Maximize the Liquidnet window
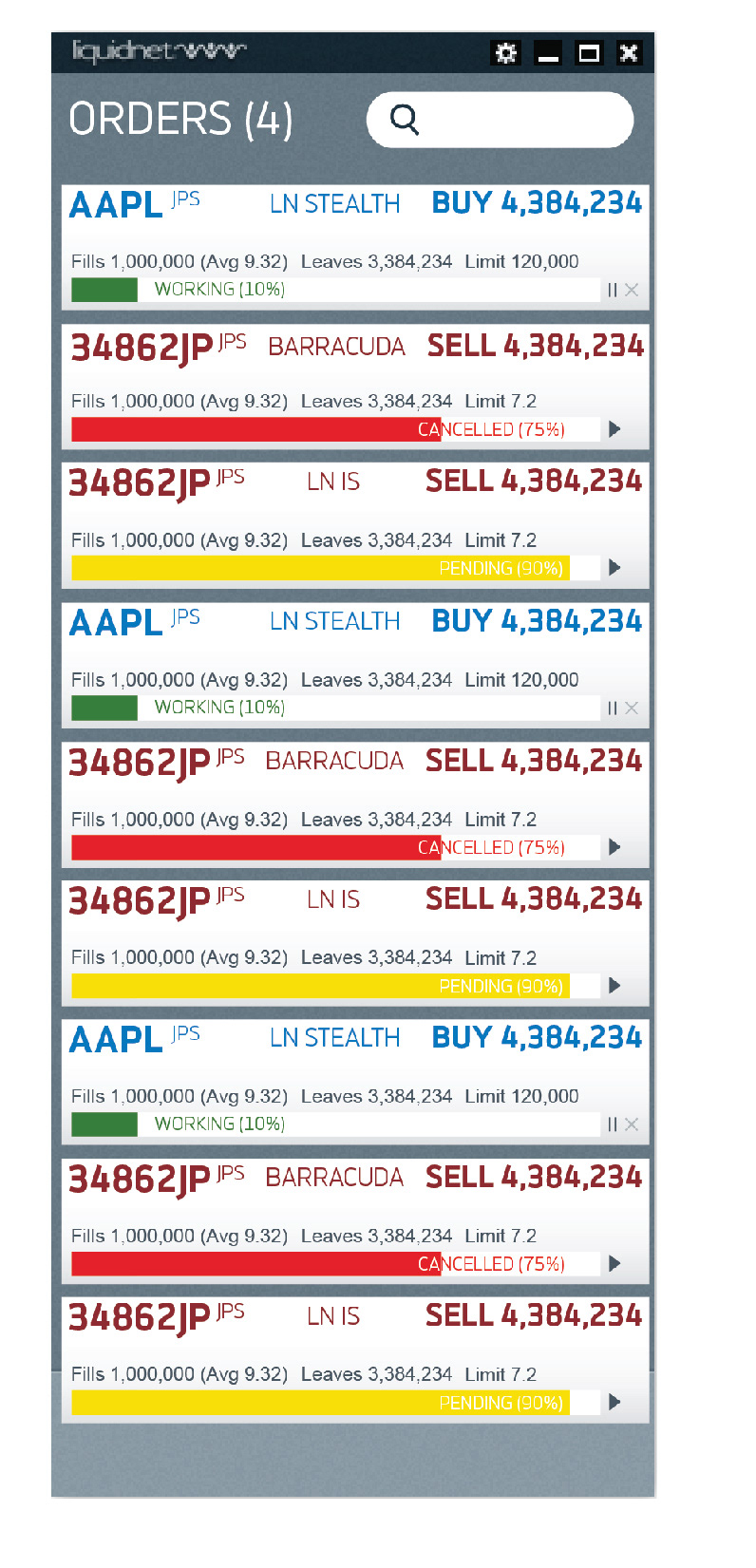 [589, 53]
